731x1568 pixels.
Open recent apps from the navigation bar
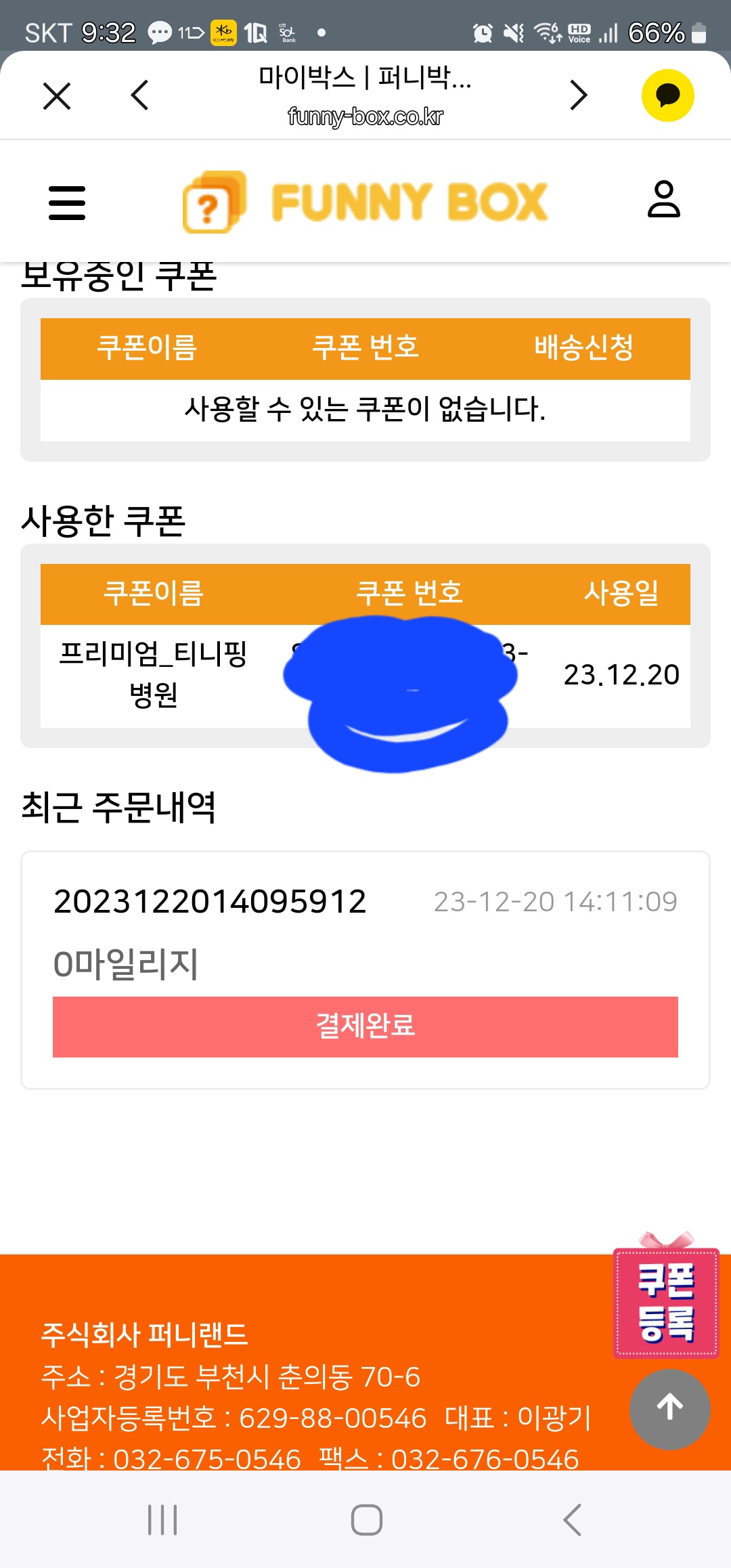click(162, 1520)
